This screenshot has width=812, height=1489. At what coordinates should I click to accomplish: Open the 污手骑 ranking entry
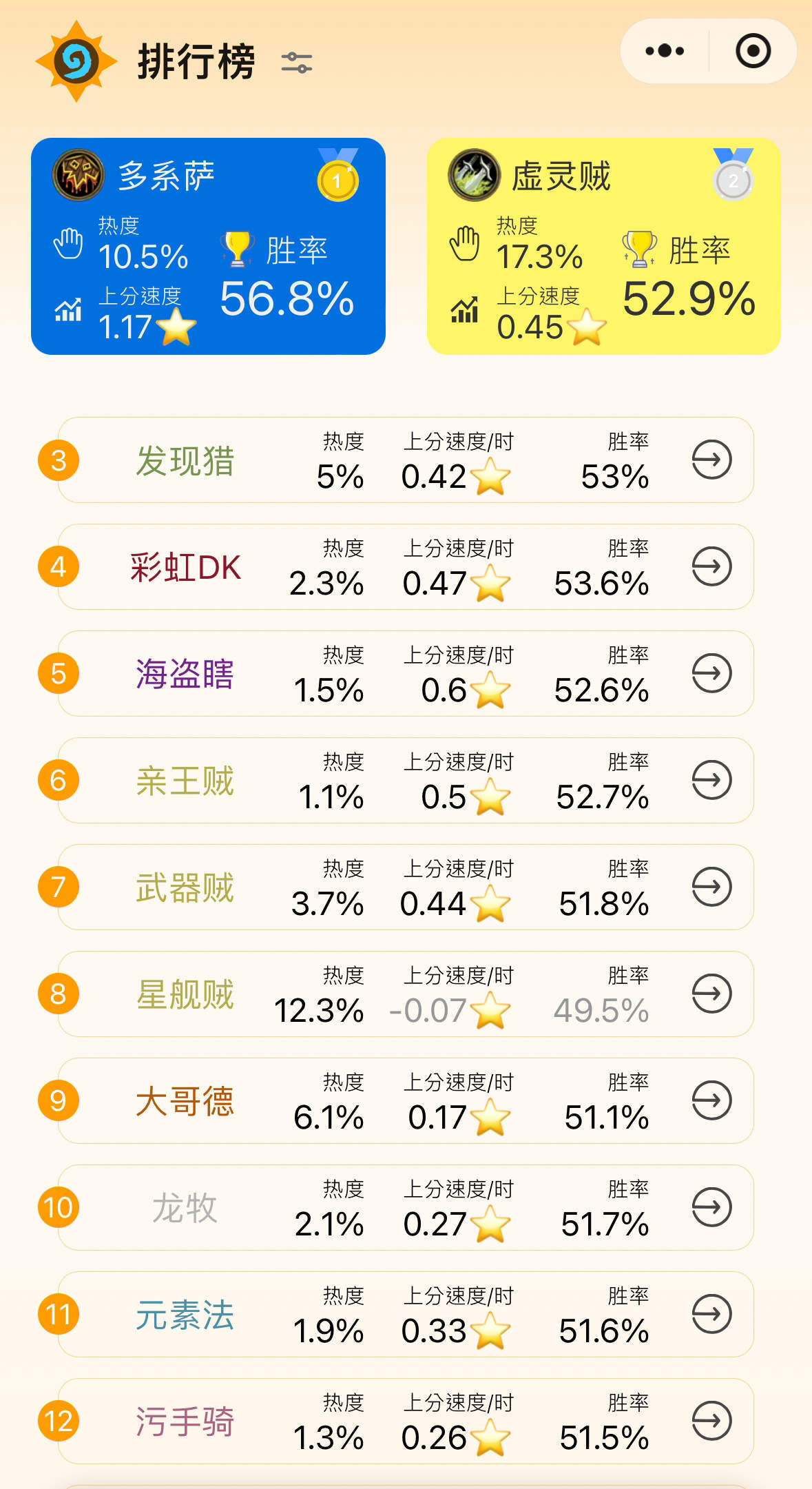[x=406, y=1421]
